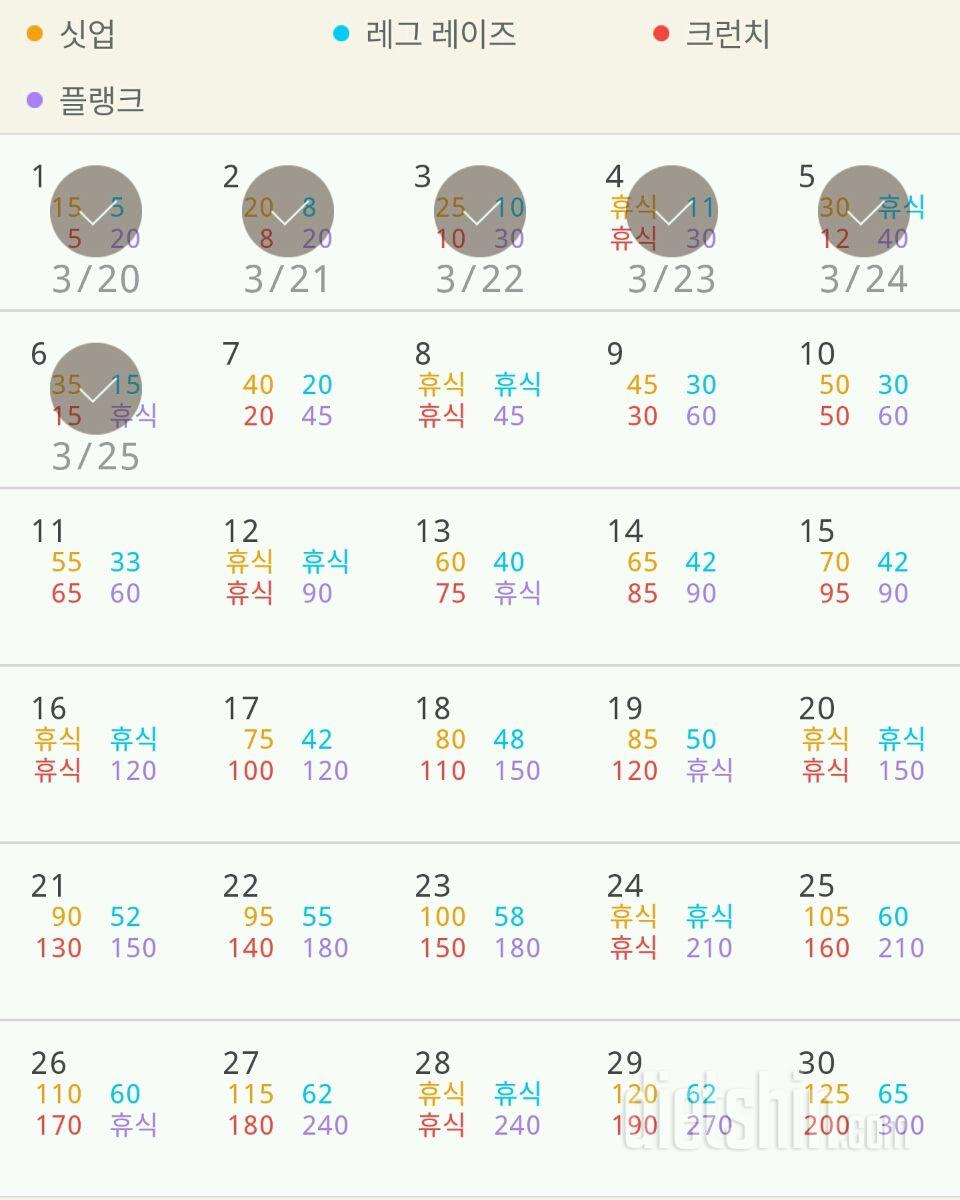
Task: Select day 10 with 50 sit-ups
Action: pyautogui.click(x=864, y=400)
